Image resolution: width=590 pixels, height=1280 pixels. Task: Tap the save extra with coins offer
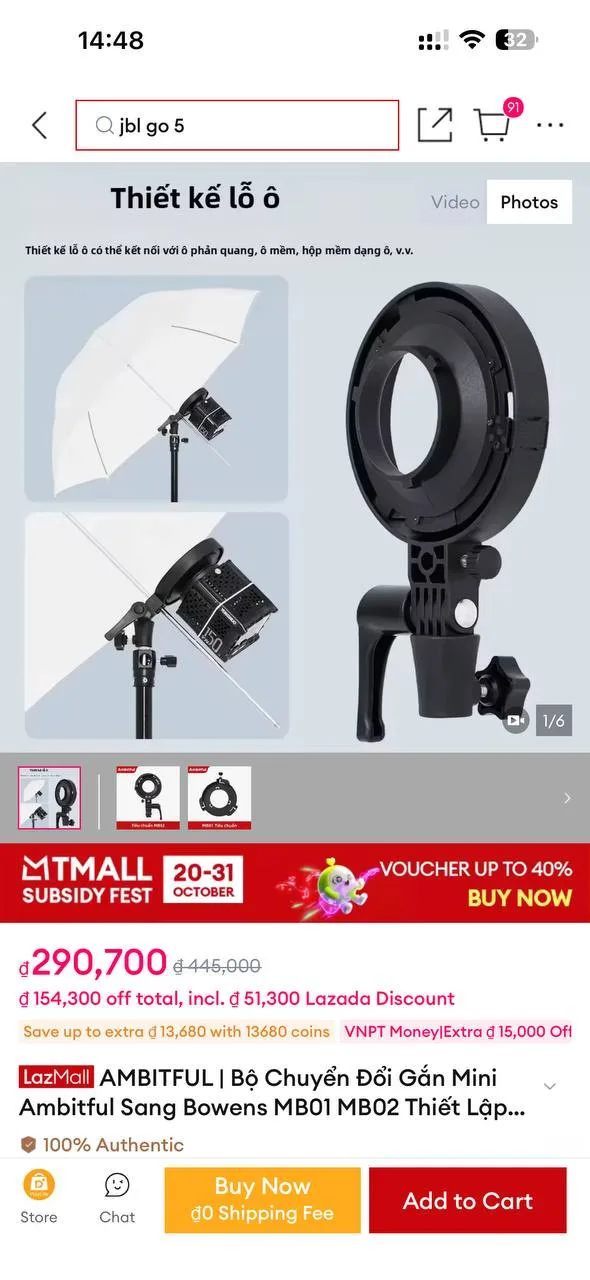click(x=176, y=1032)
